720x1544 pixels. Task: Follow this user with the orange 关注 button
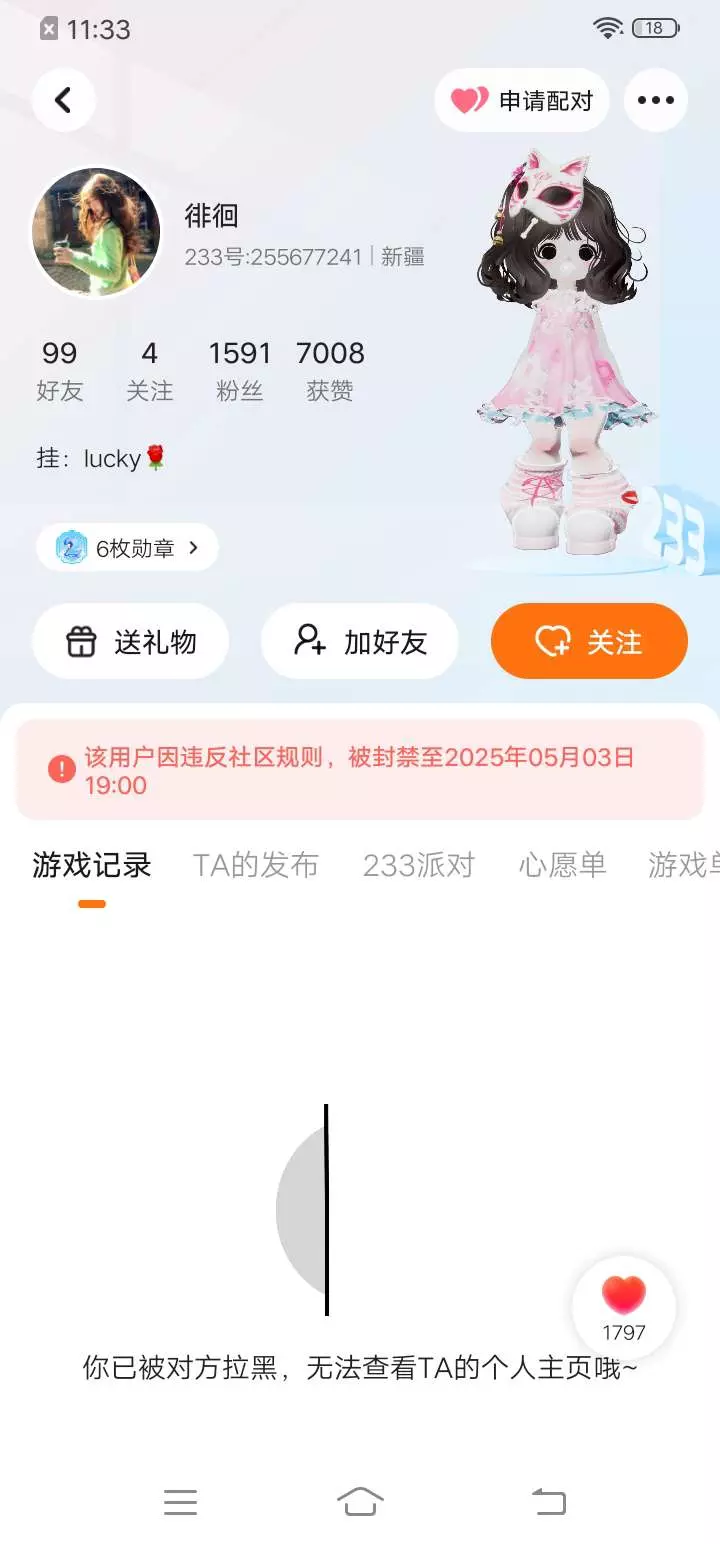(x=589, y=641)
